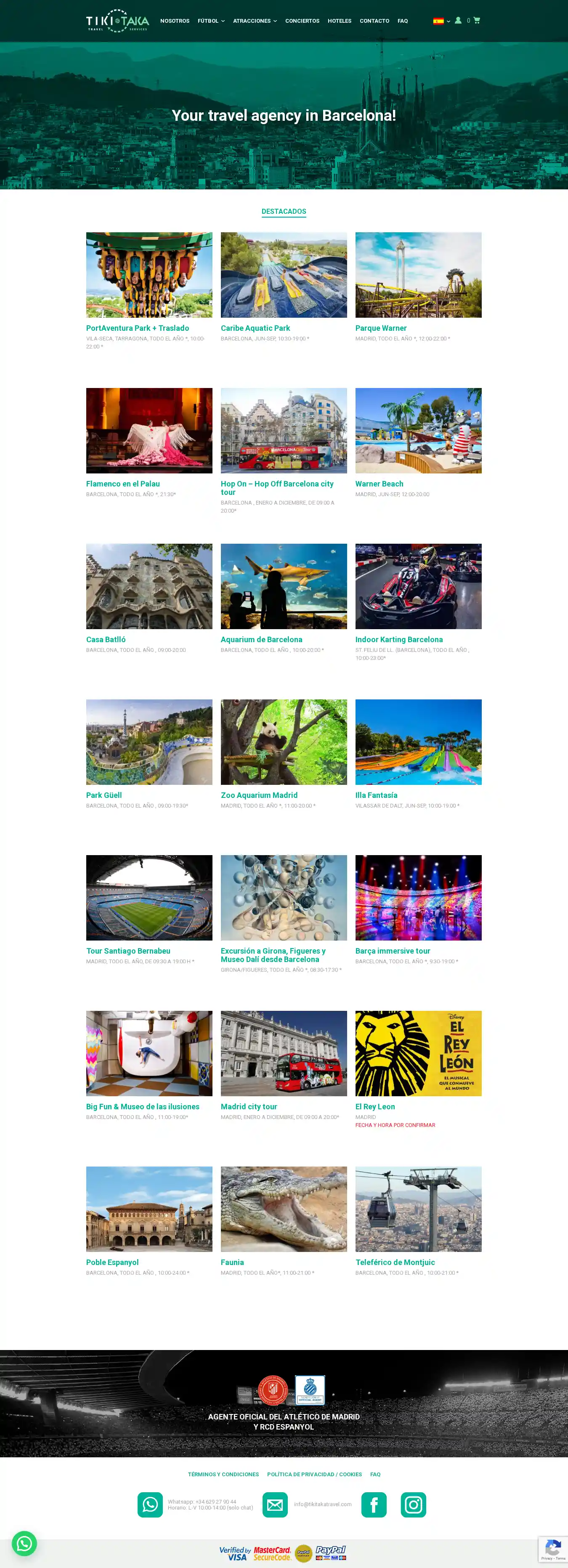This screenshot has width=568, height=1568.
Task: View the Flamenco en el Palau offer
Action: click(x=149, y=431)
